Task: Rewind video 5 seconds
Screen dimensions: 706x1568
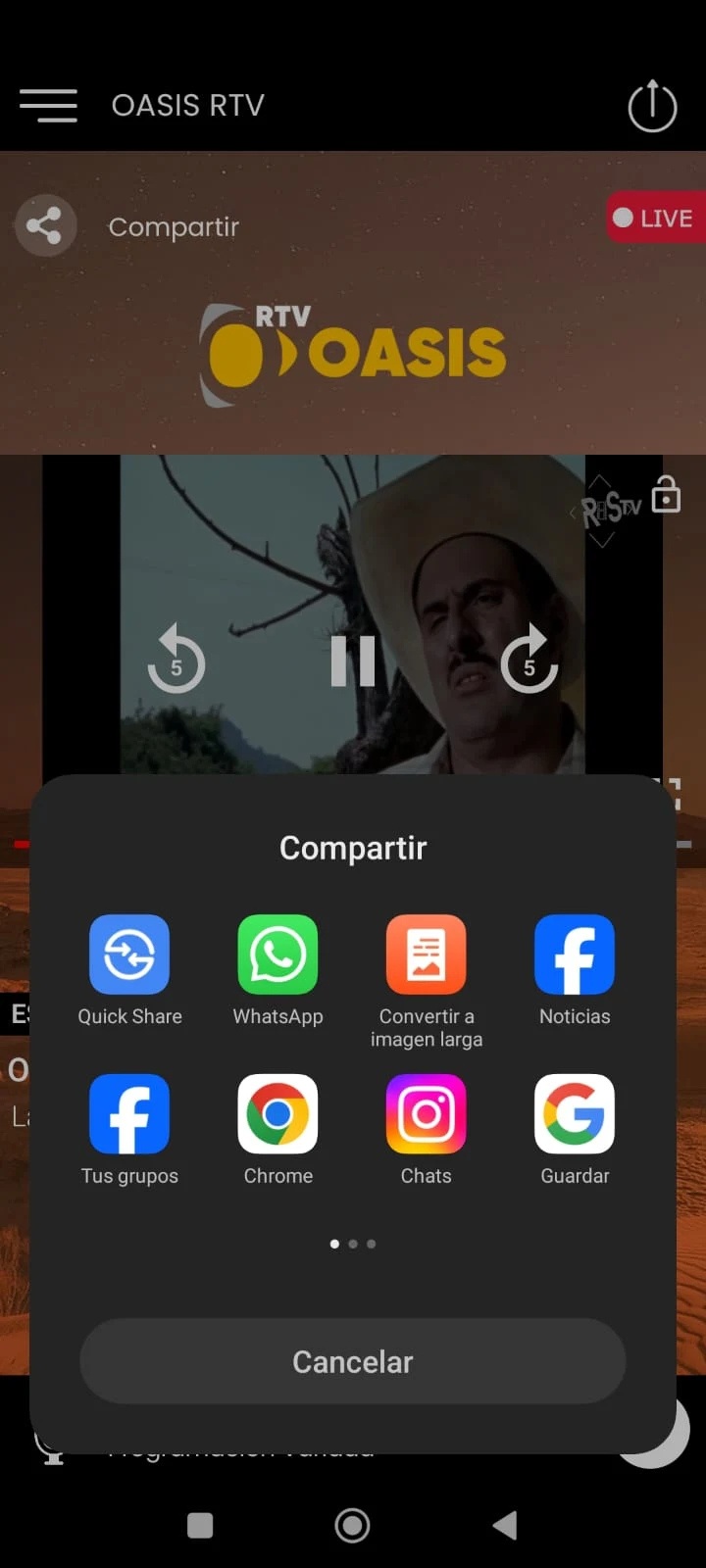Action: 176,659
